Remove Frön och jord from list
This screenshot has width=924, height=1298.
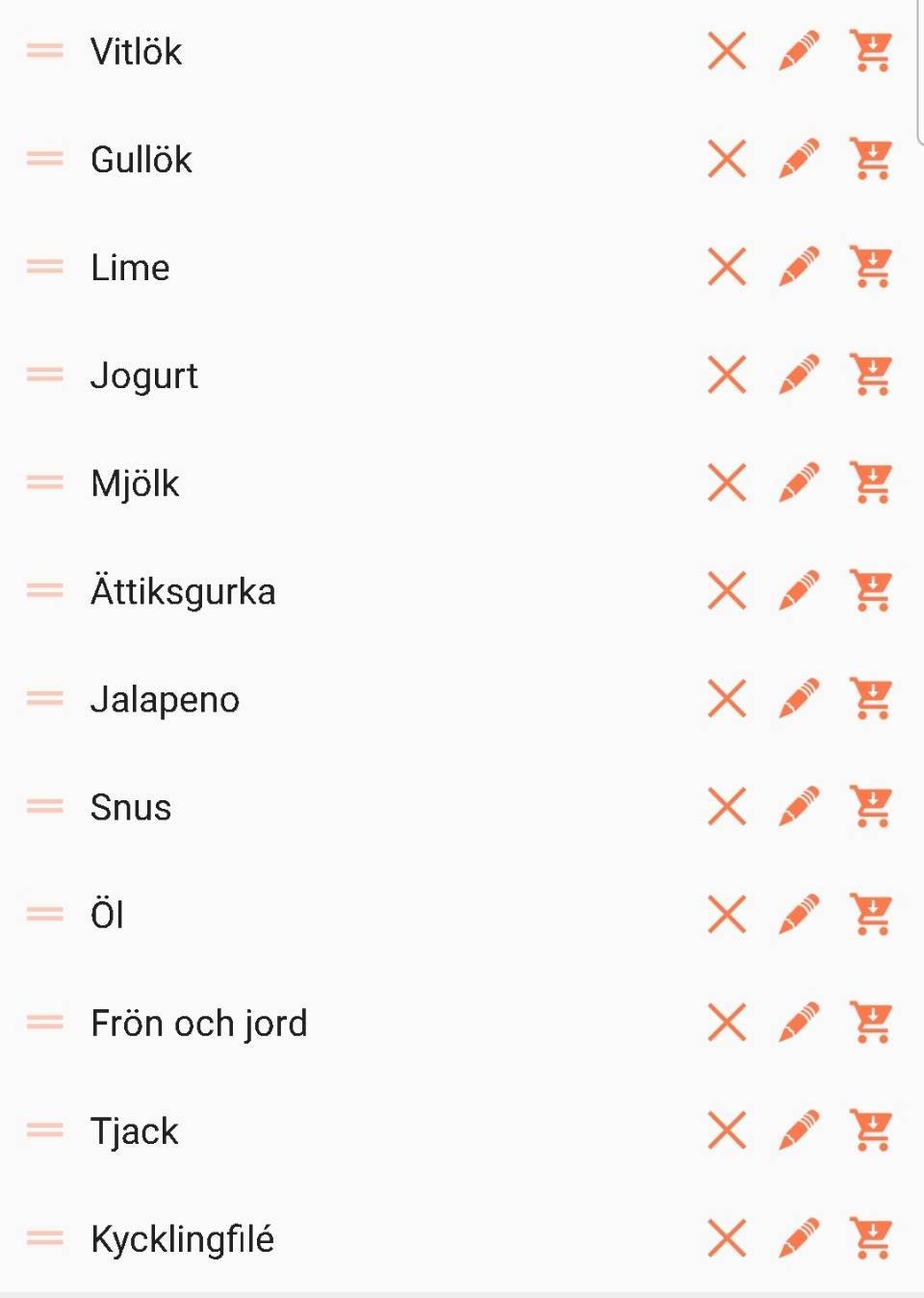(727, 1023)
